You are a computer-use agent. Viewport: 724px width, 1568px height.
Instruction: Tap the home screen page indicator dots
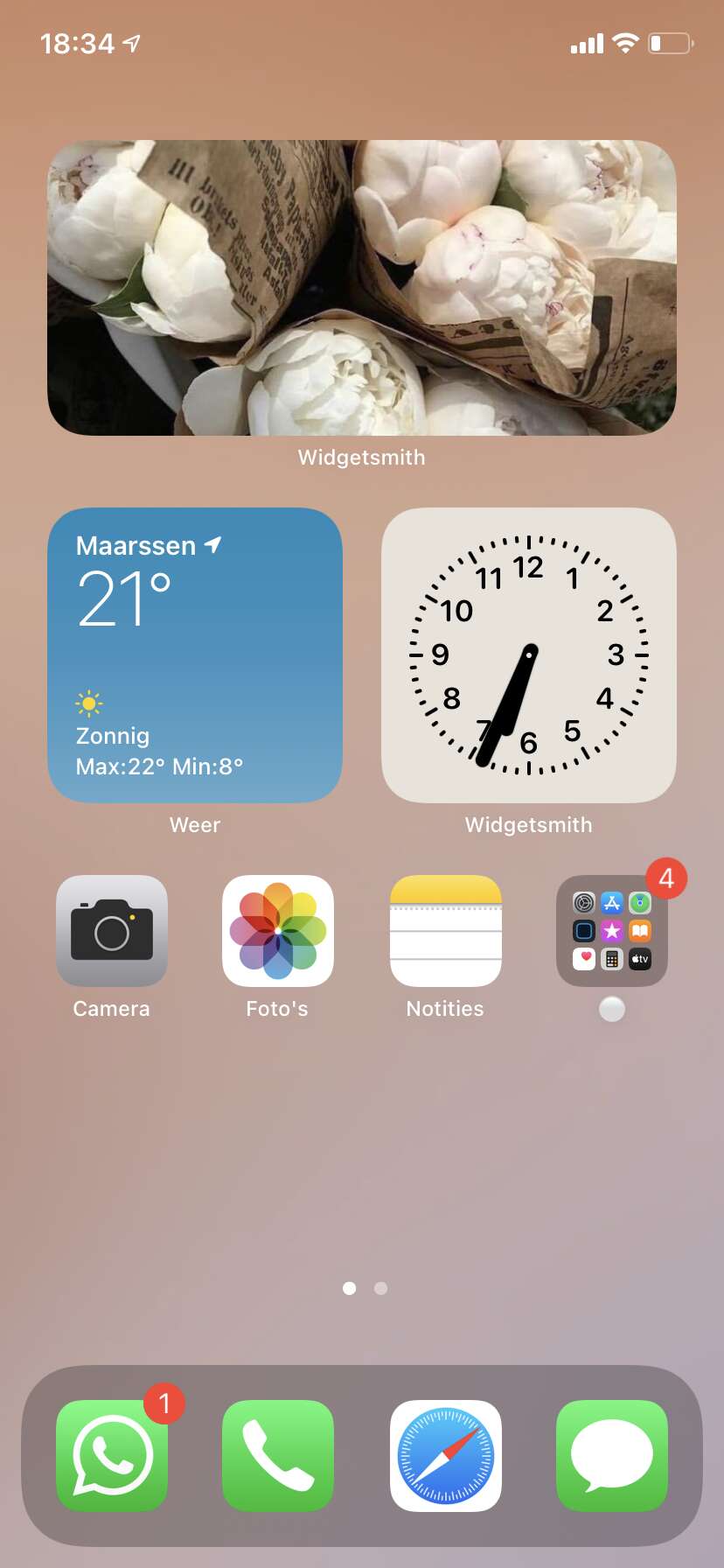(365, 1288)
